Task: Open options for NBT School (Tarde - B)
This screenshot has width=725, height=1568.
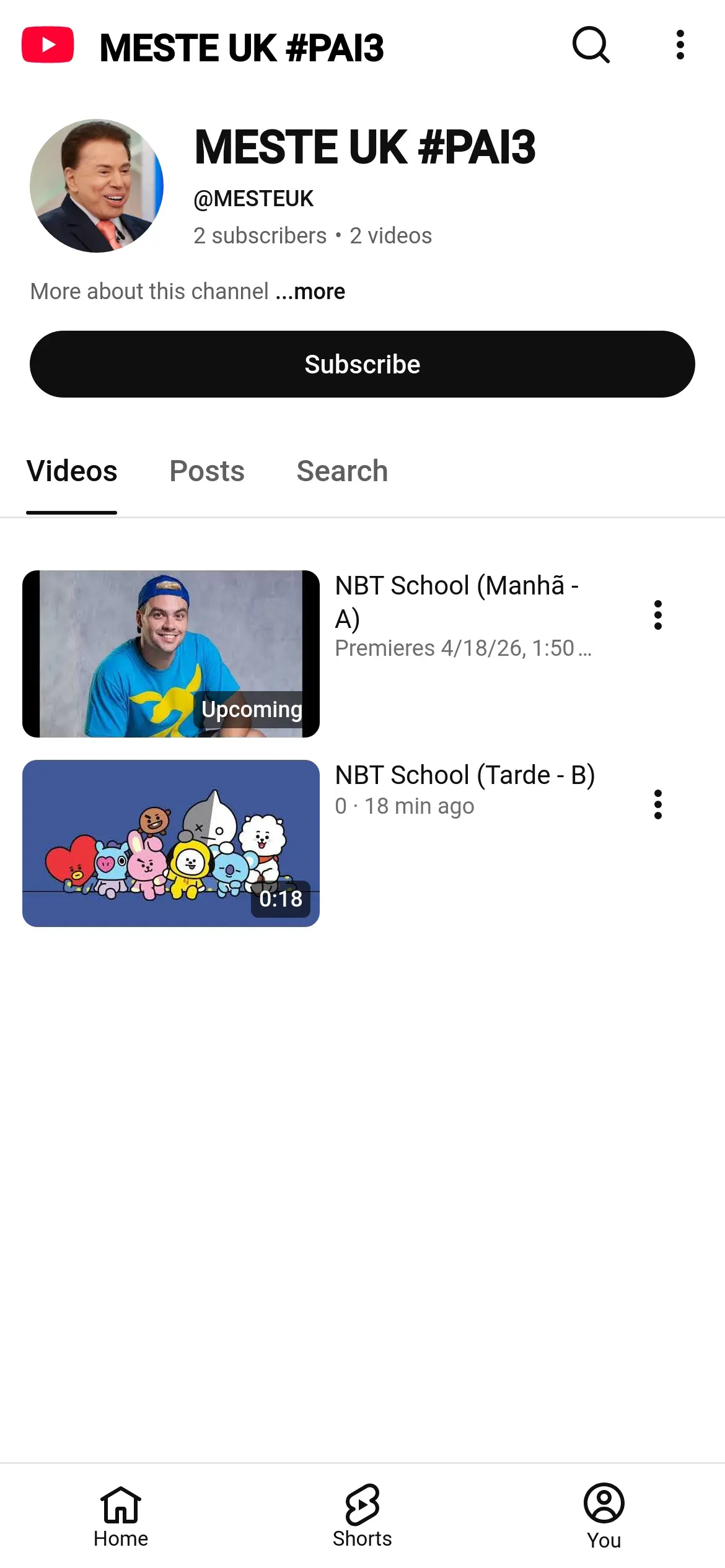Action: (658, 804)
